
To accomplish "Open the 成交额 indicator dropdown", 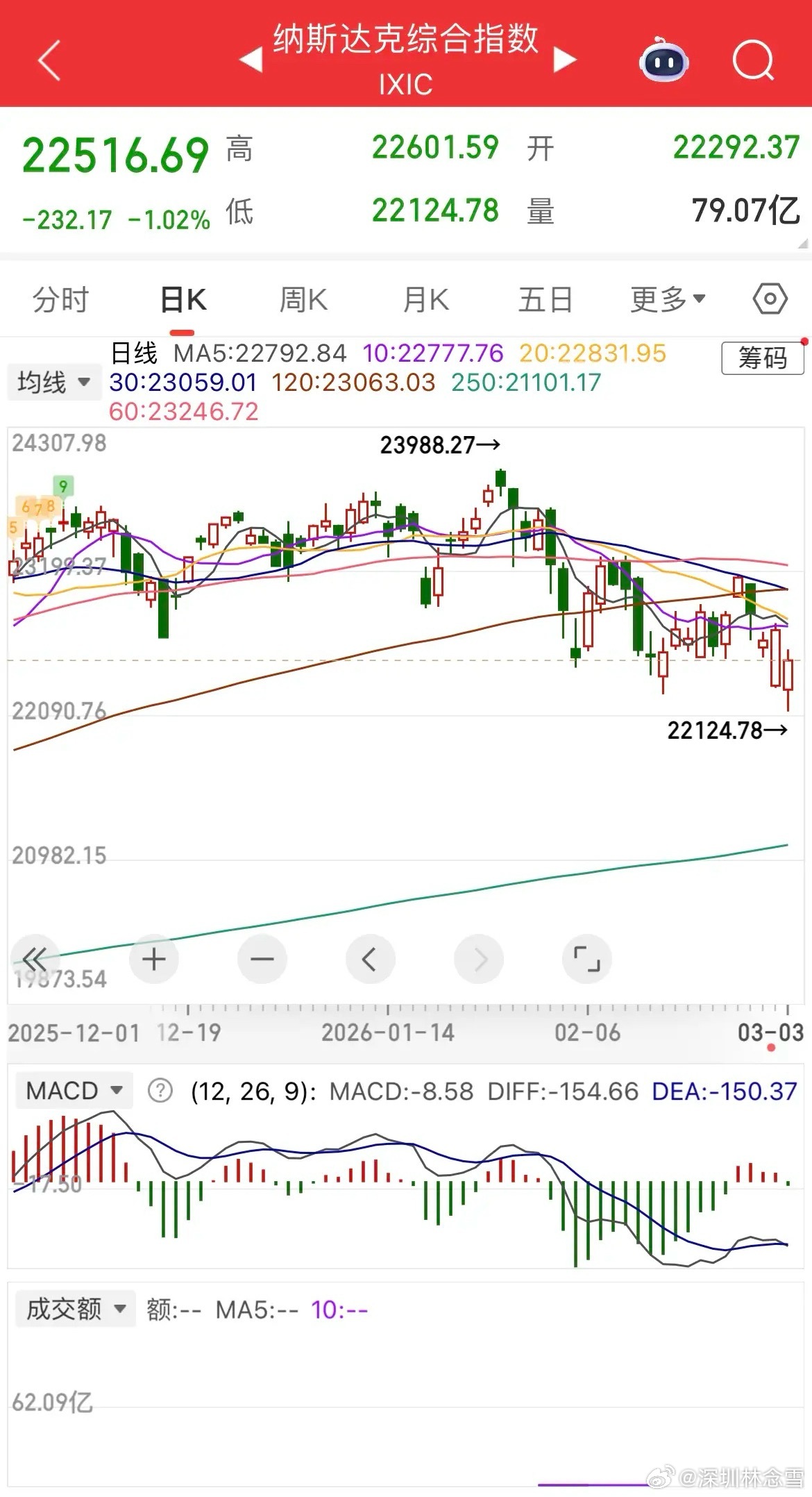I will (76, 1309).
